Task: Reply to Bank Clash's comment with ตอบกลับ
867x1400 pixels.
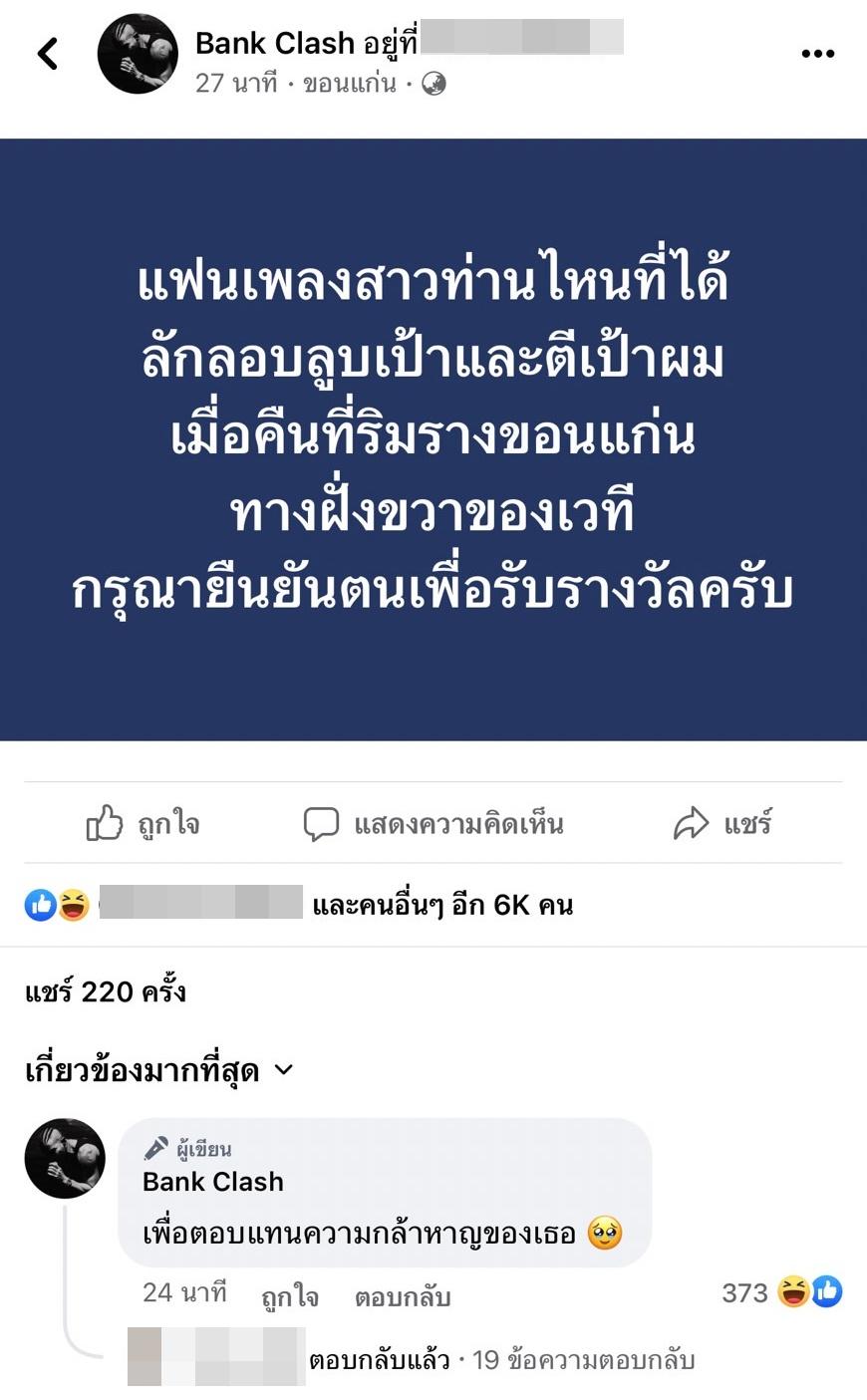Action: click(x=403, y=1296)
